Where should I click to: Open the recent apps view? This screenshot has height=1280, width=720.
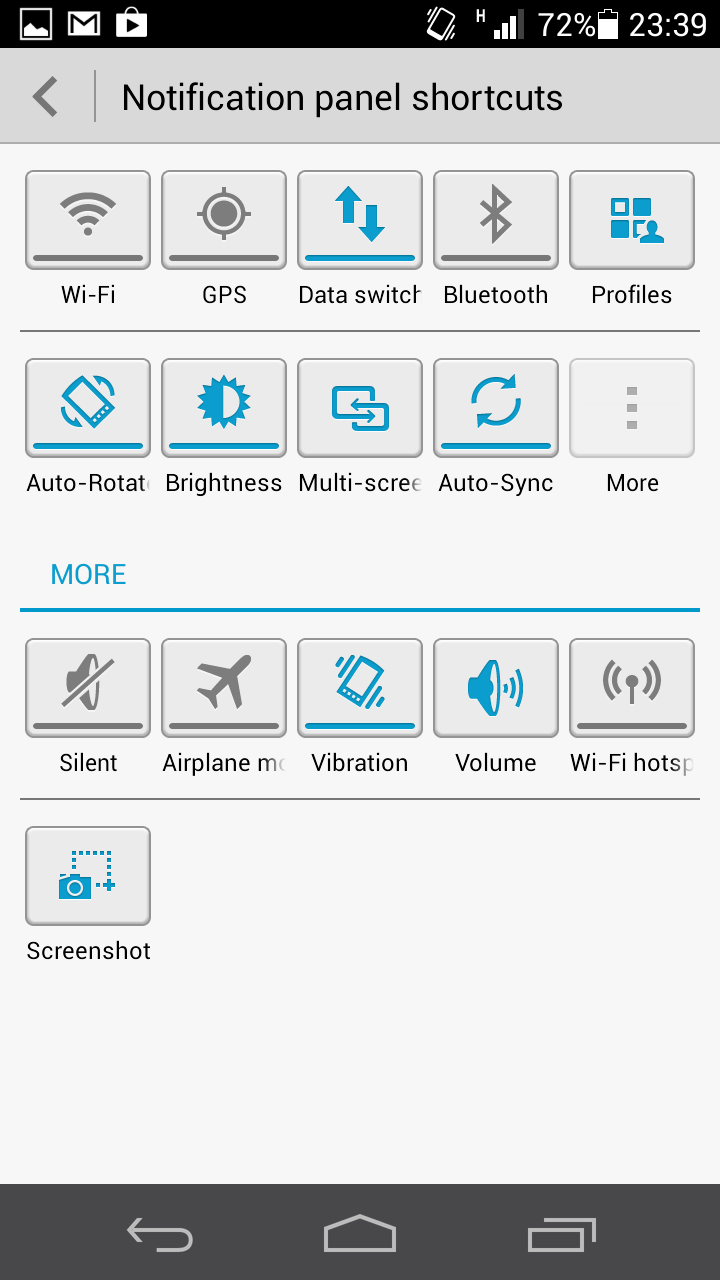561,1233
